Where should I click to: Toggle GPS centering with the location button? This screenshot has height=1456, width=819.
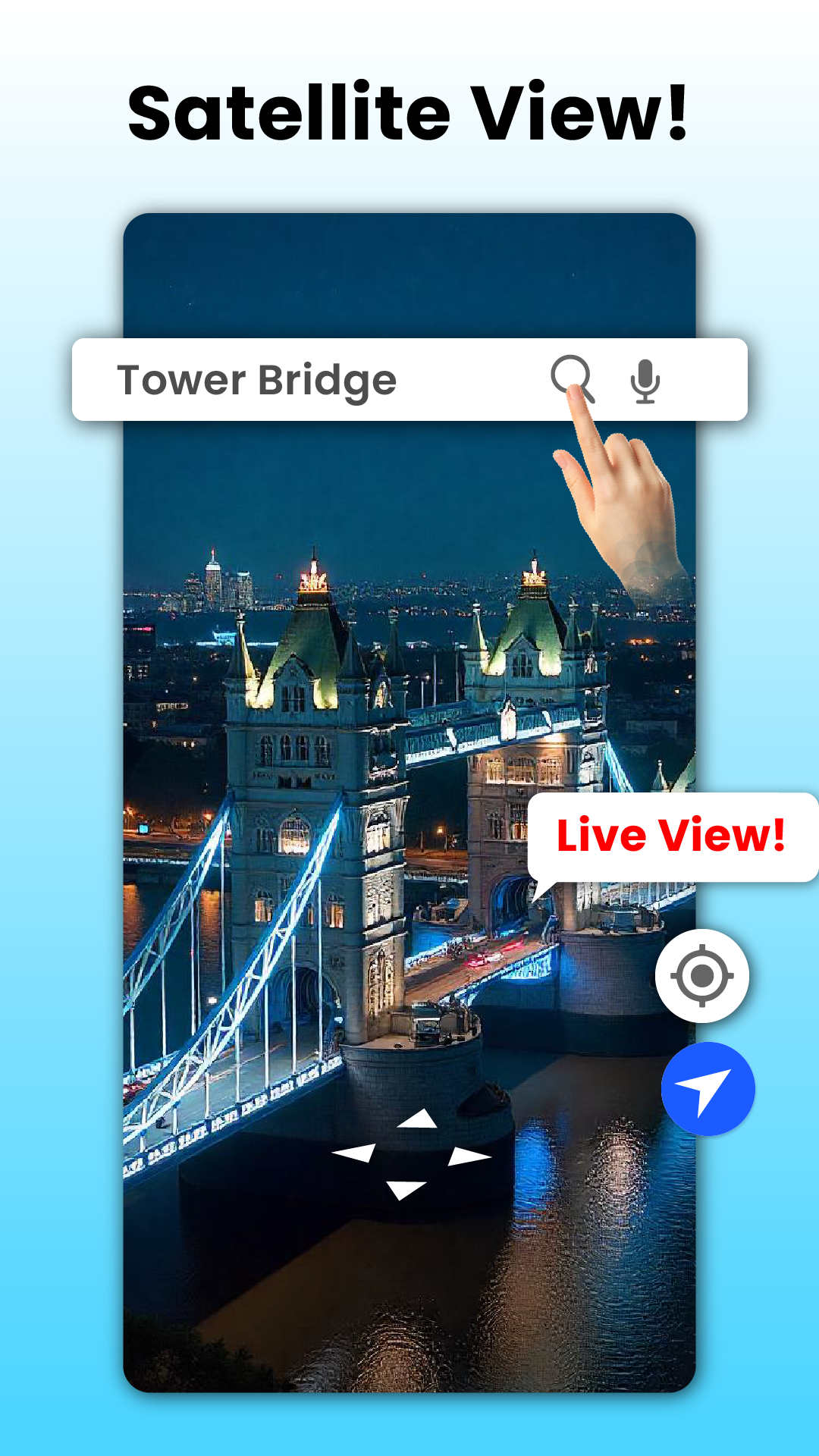702,977
